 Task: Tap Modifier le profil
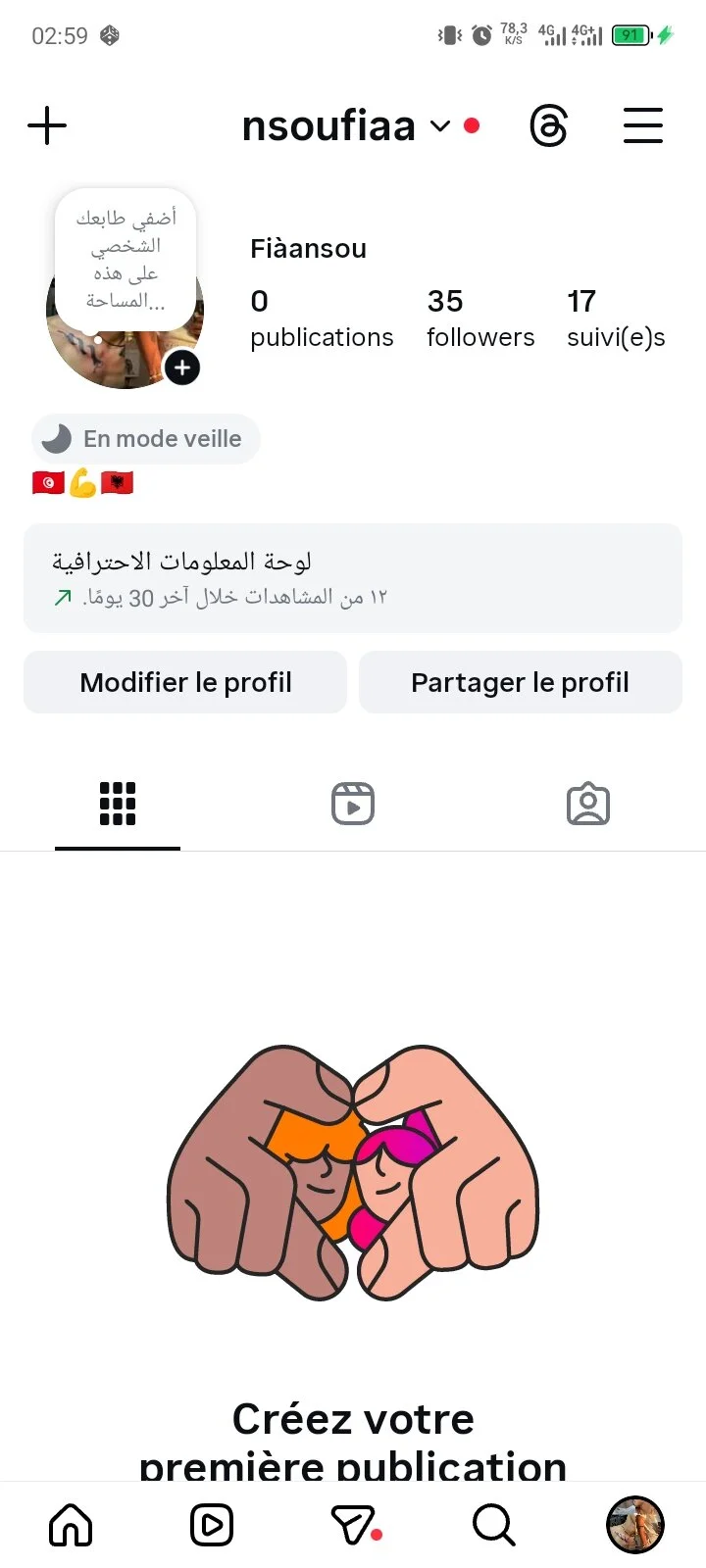[185, 682]
